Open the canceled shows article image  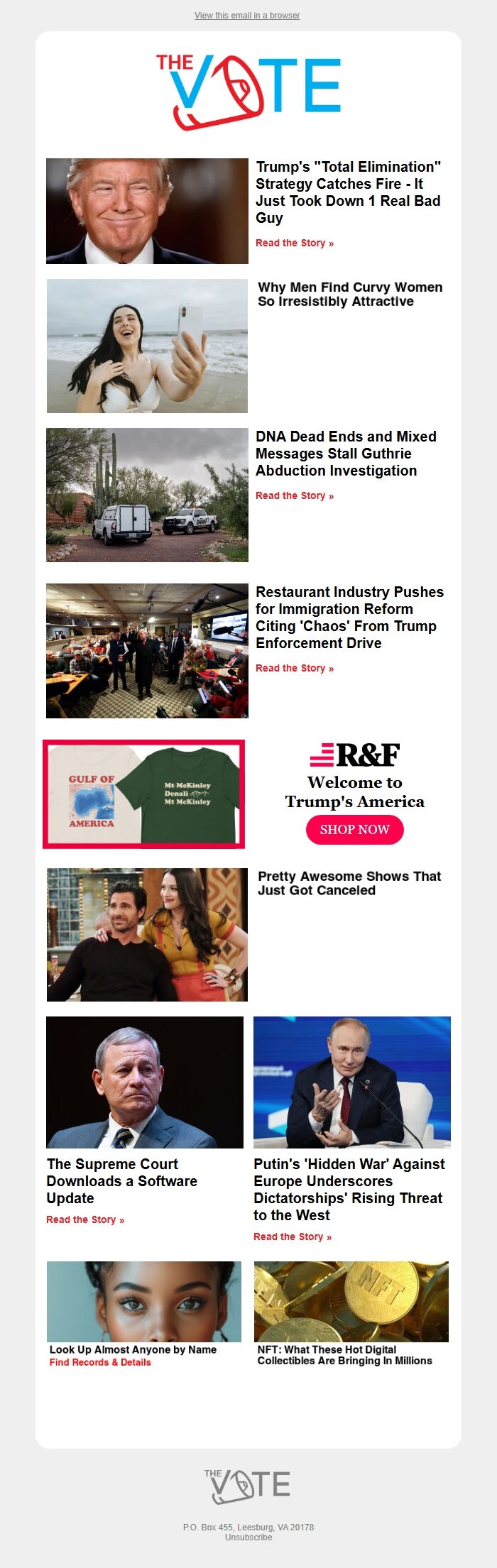tap(147, 934)
